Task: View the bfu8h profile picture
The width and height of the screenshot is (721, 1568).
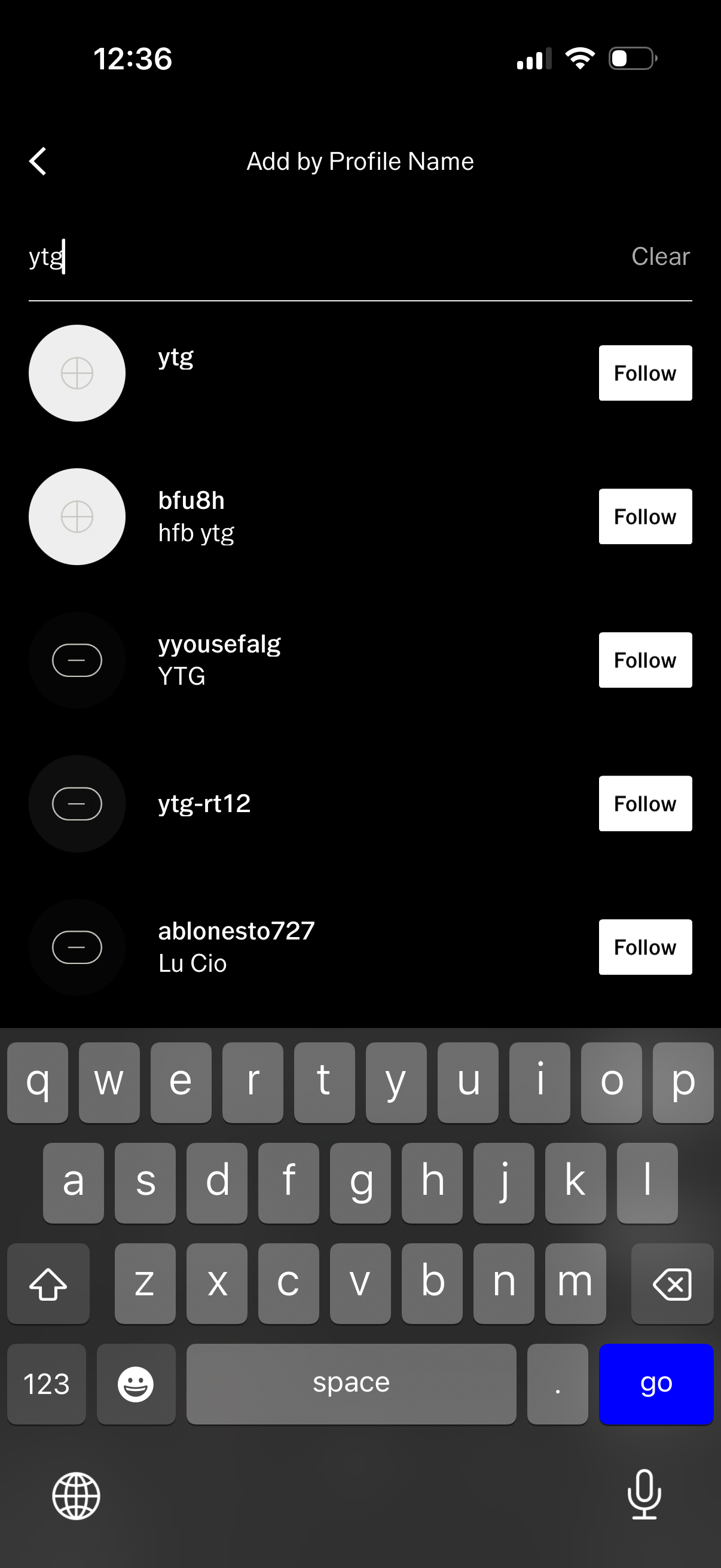Action: [76, 516]
